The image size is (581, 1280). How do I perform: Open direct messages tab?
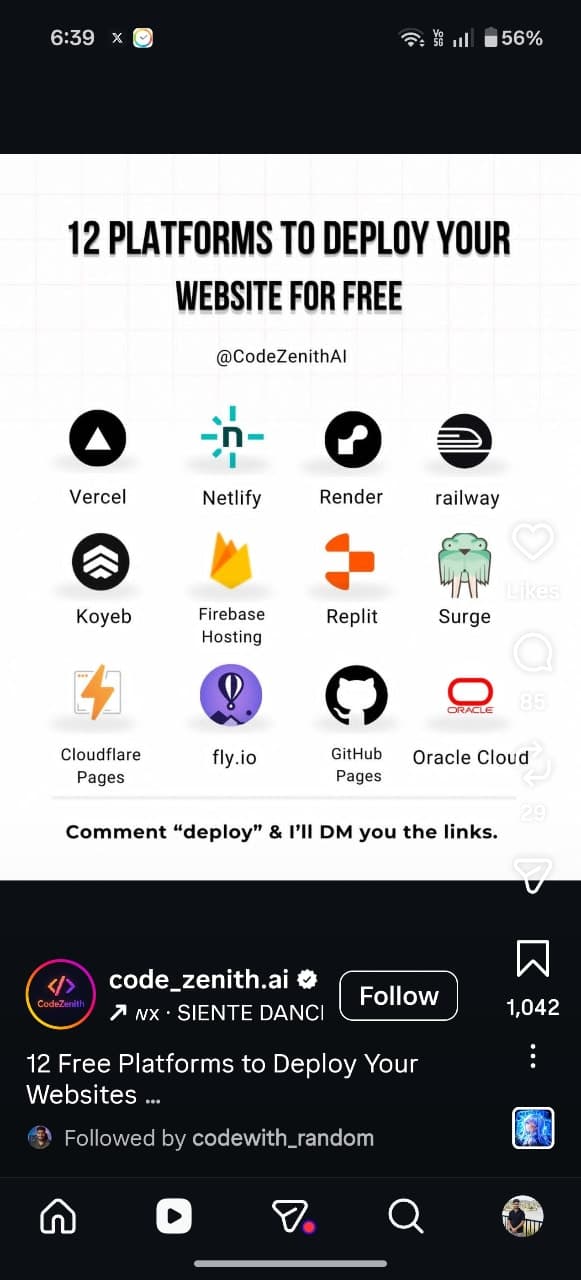point(291,1216)
